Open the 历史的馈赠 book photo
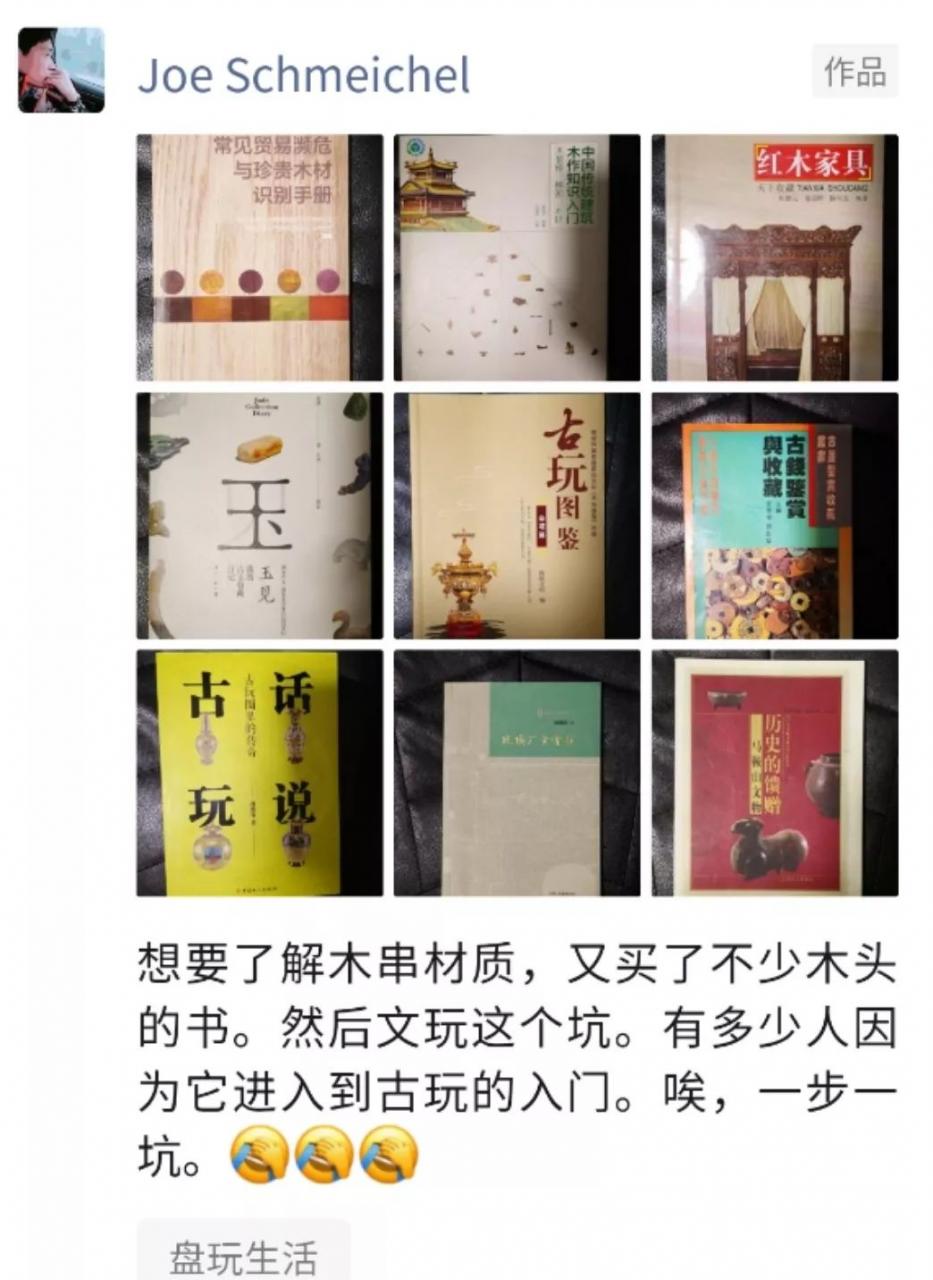933x1280 pixels. (x=774, y=773)
